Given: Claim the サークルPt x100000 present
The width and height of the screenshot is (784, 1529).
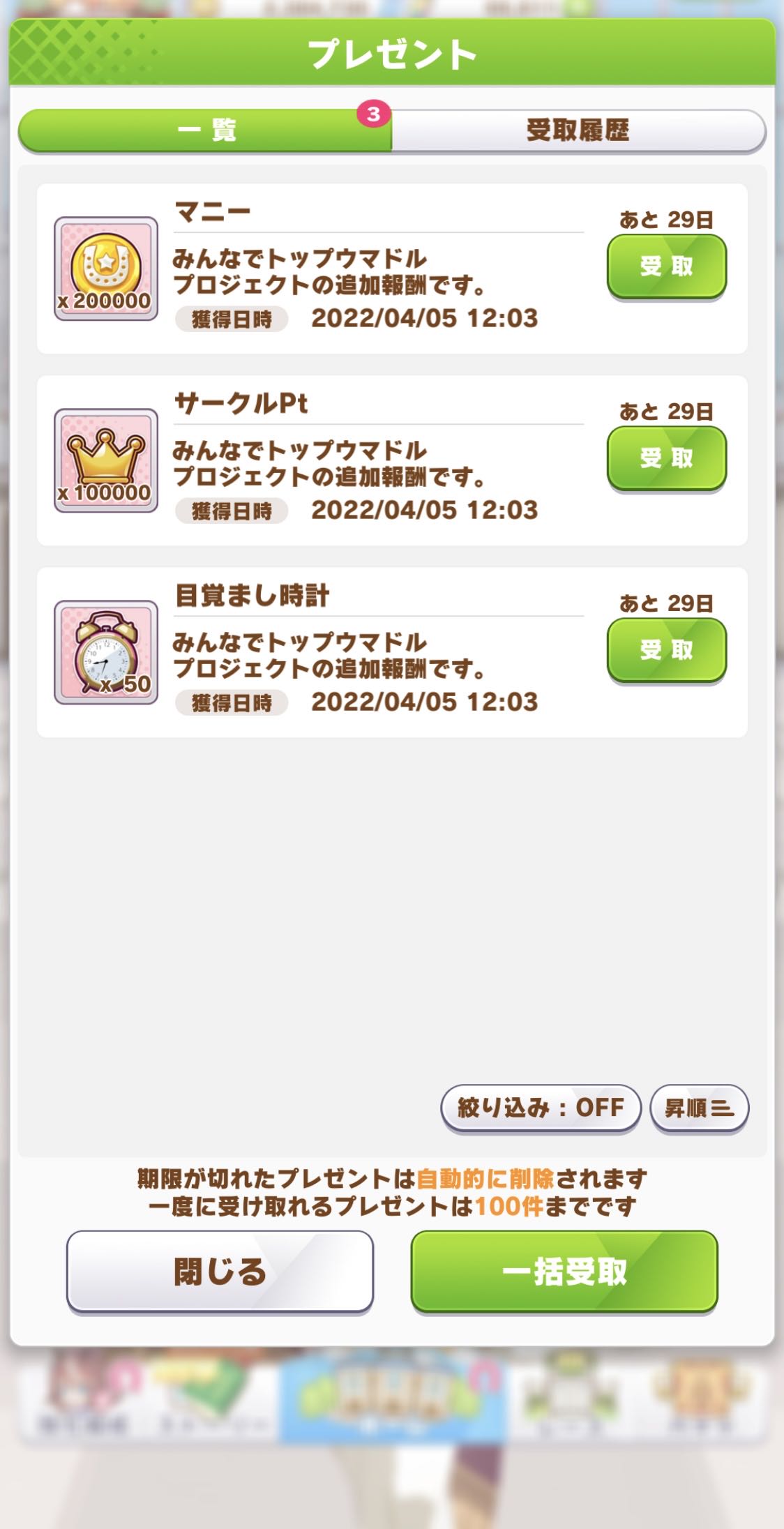Looking at the screenshot, I should (666, 458).
